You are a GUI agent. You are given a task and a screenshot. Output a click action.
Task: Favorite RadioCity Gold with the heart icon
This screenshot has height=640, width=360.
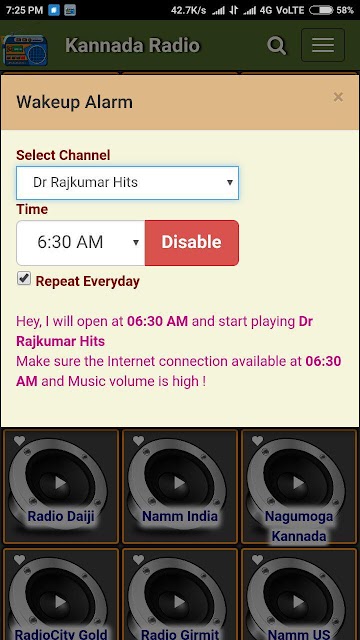point(19,560)
